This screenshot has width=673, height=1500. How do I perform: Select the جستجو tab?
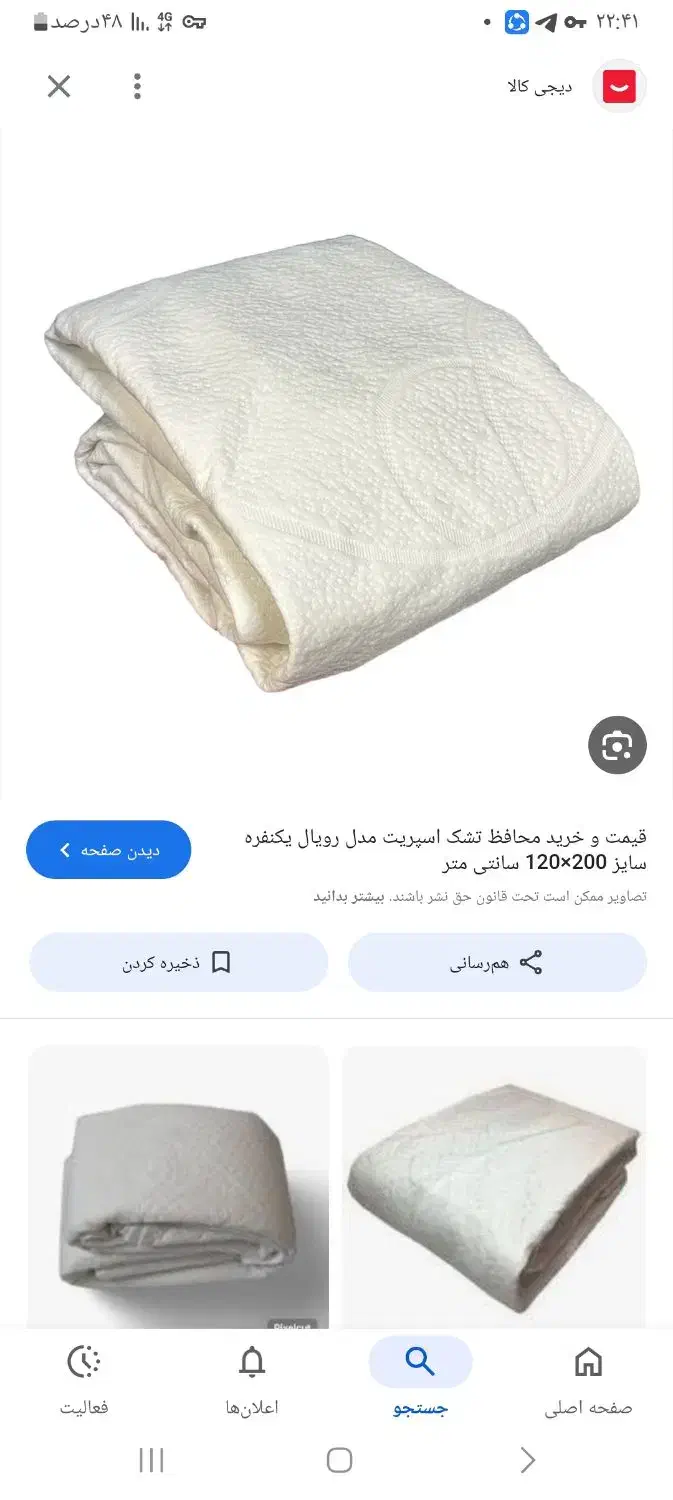coord(420,1380)
